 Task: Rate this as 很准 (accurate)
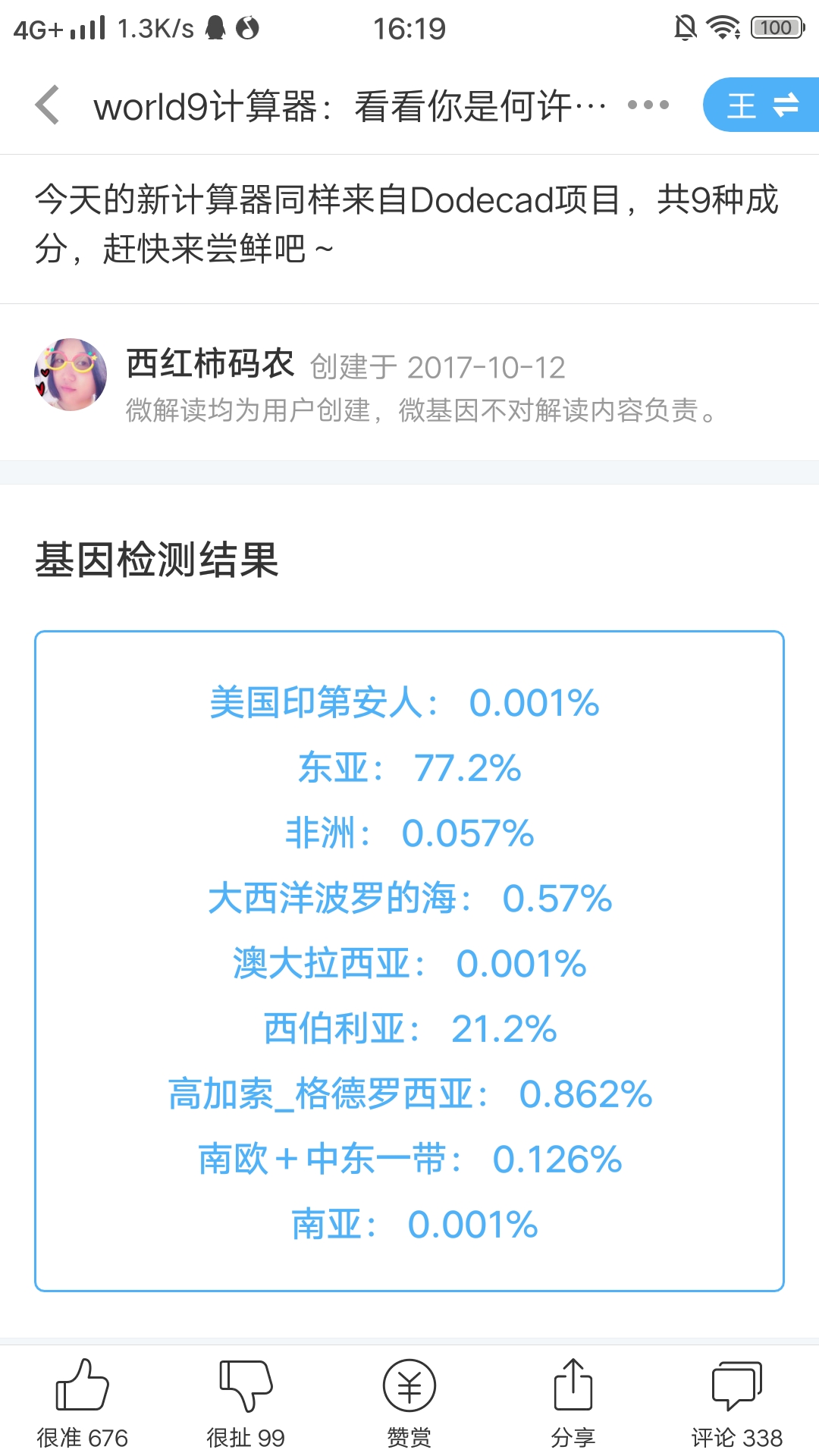pos(83,1404)
